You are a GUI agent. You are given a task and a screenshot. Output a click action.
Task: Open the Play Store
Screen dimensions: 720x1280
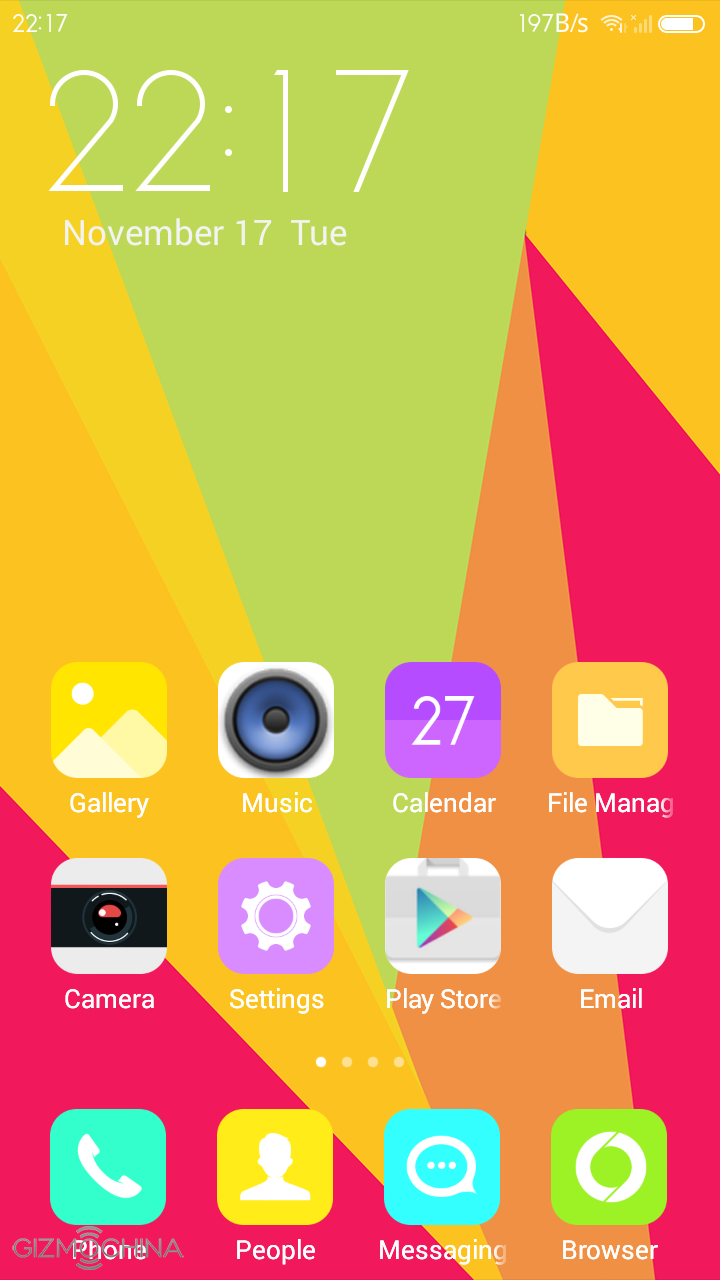click(443, 916)
